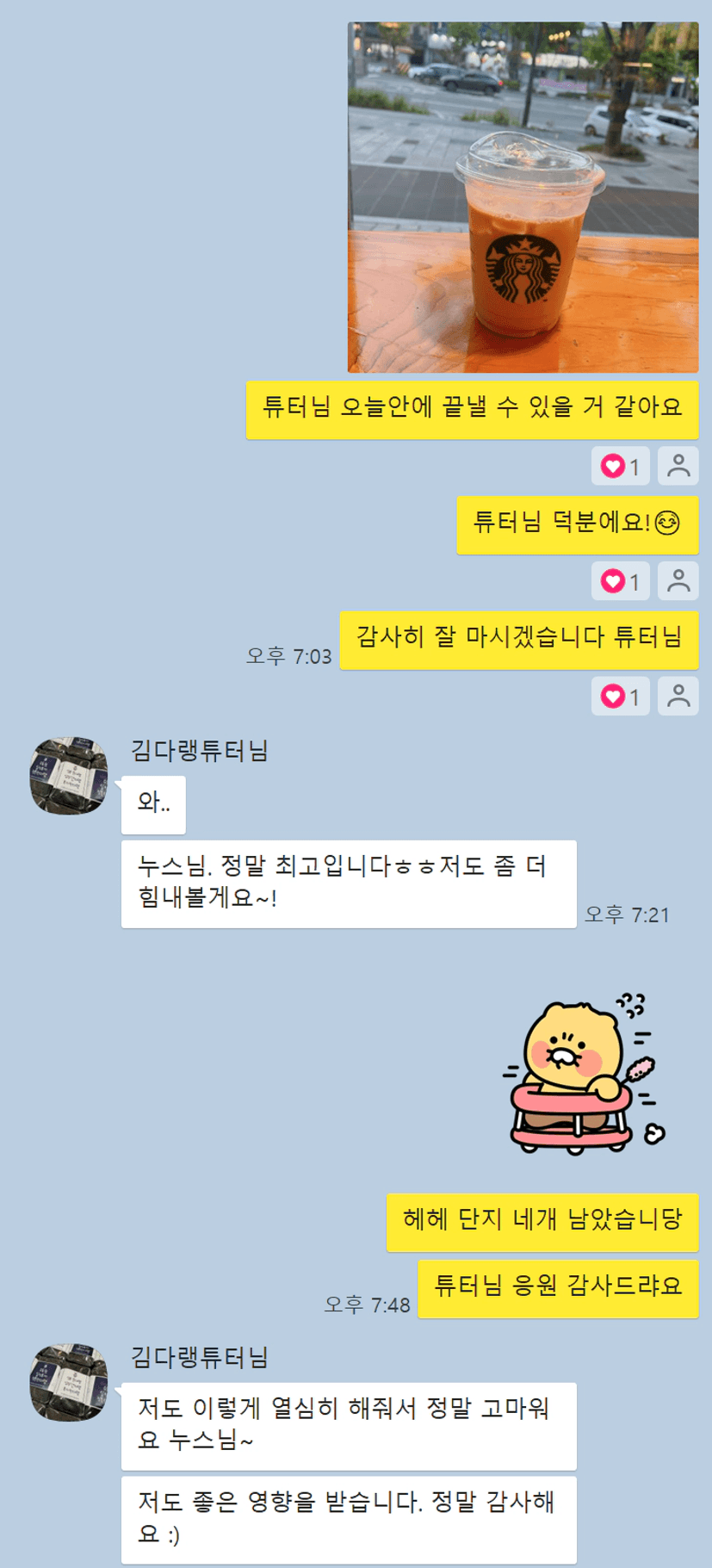Open the baby walker character emoticon
The image size is (712, 1568).
coord(585,1074)
